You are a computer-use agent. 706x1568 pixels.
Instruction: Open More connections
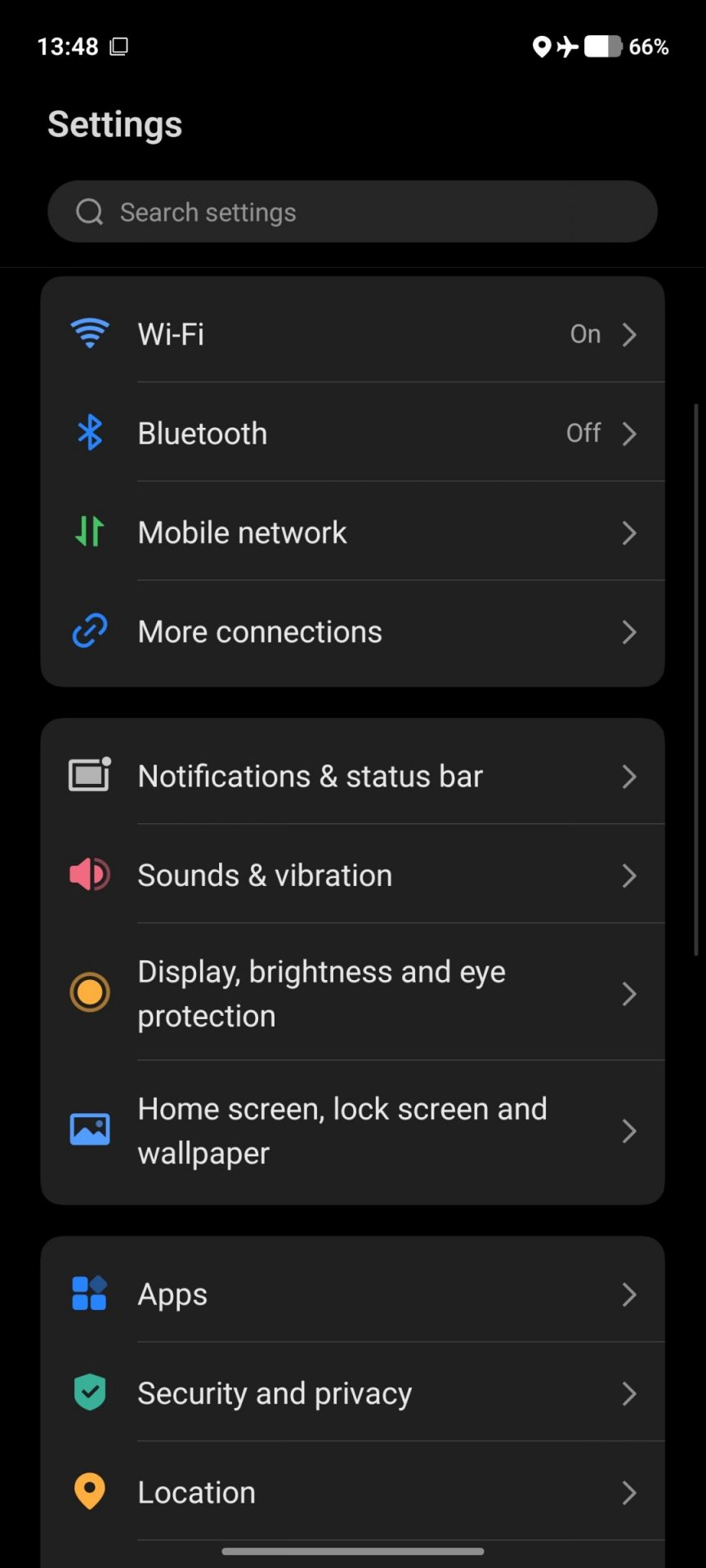(x=352, y=631)
